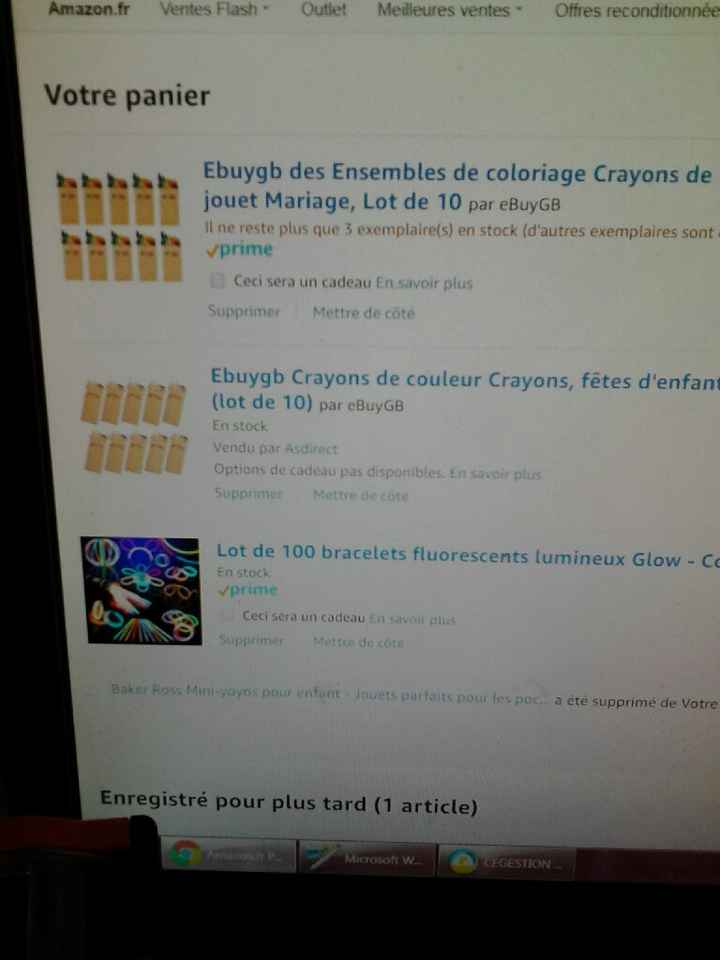Open the Amazon.fr home logo
The width and height of the screenshot is (720, 960).
88,10
